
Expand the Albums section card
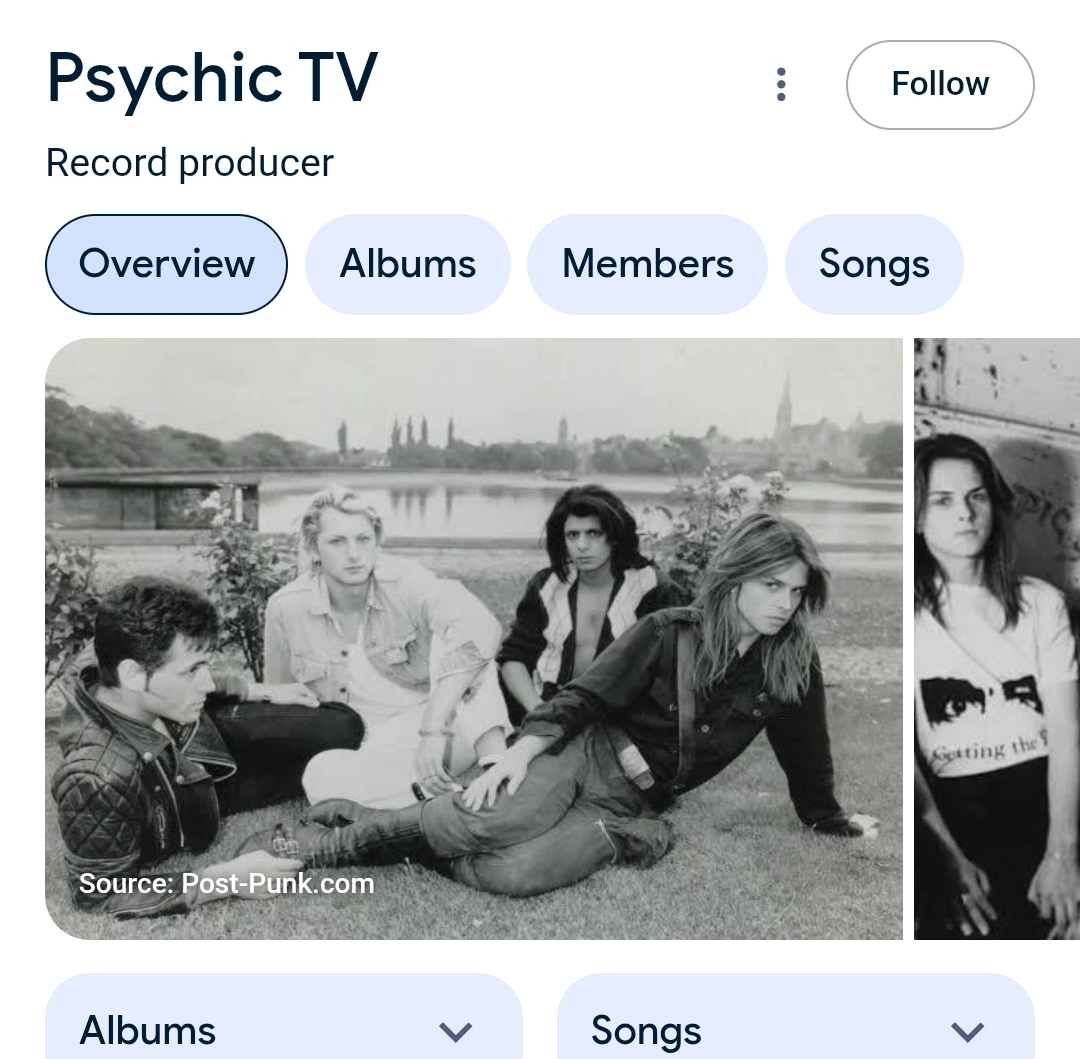tap(283, 1029)
